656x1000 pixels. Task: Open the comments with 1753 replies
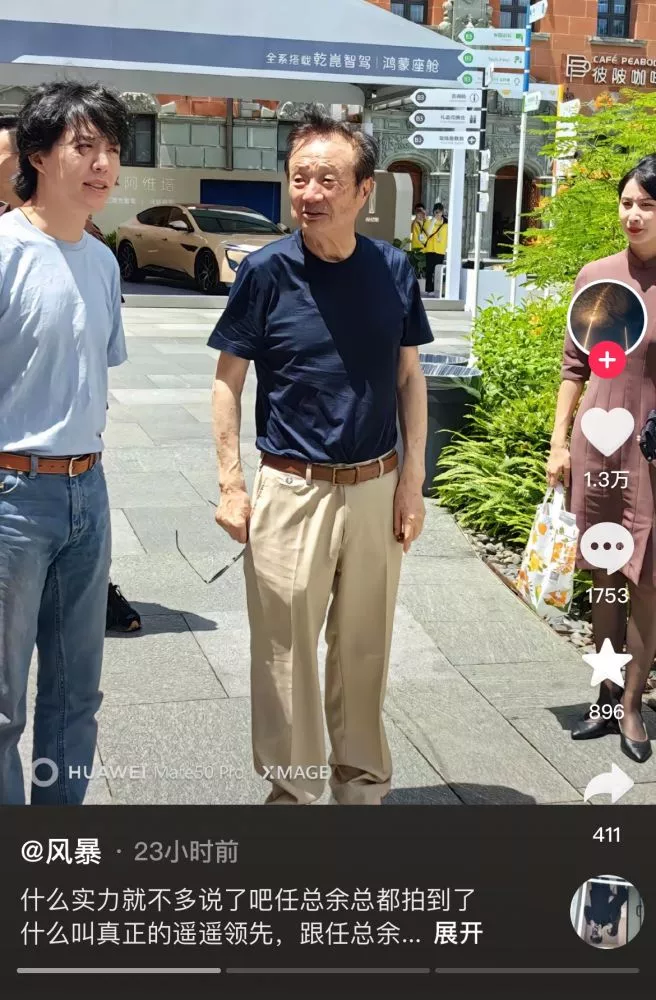click(x=607, y=548)
